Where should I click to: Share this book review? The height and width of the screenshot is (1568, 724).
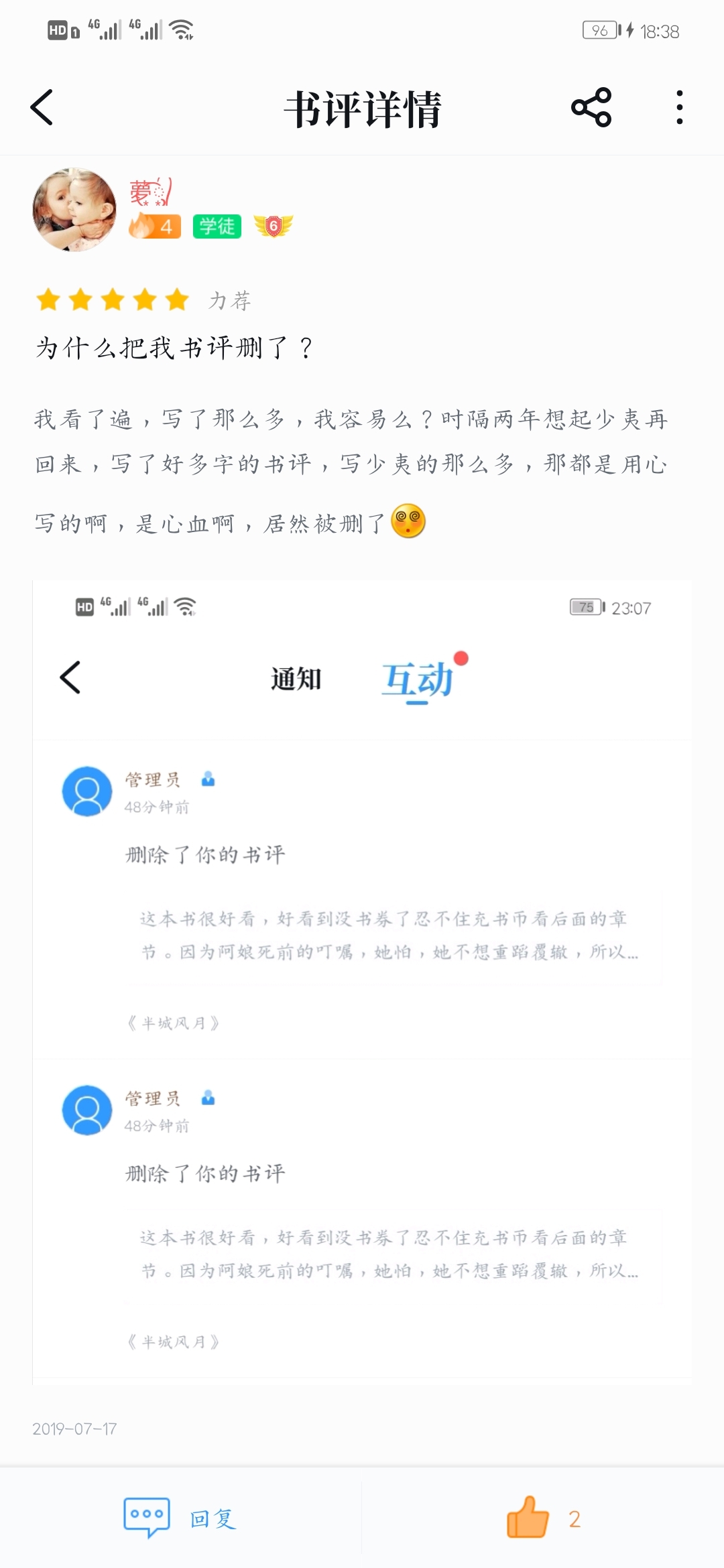(591, 107)
